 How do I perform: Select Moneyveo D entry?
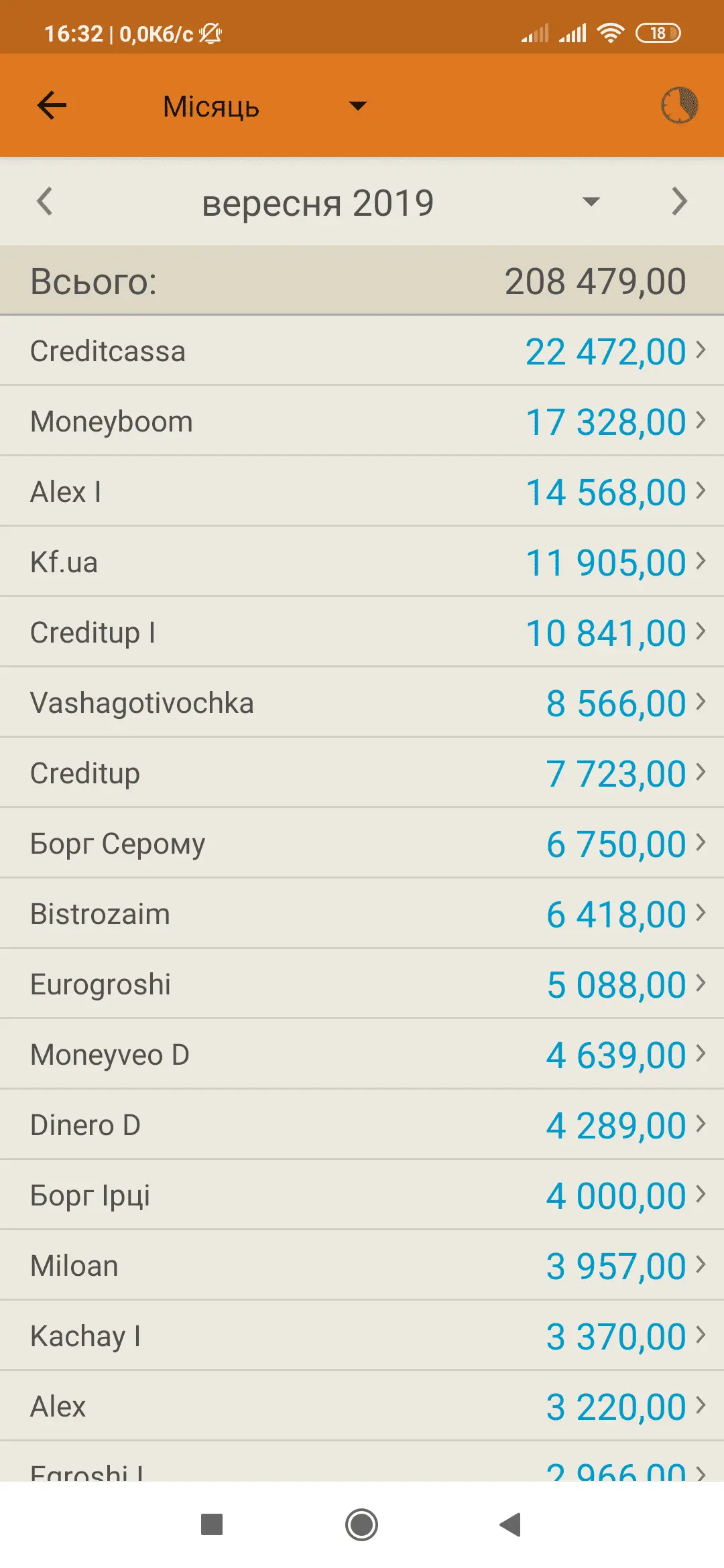362,1055
